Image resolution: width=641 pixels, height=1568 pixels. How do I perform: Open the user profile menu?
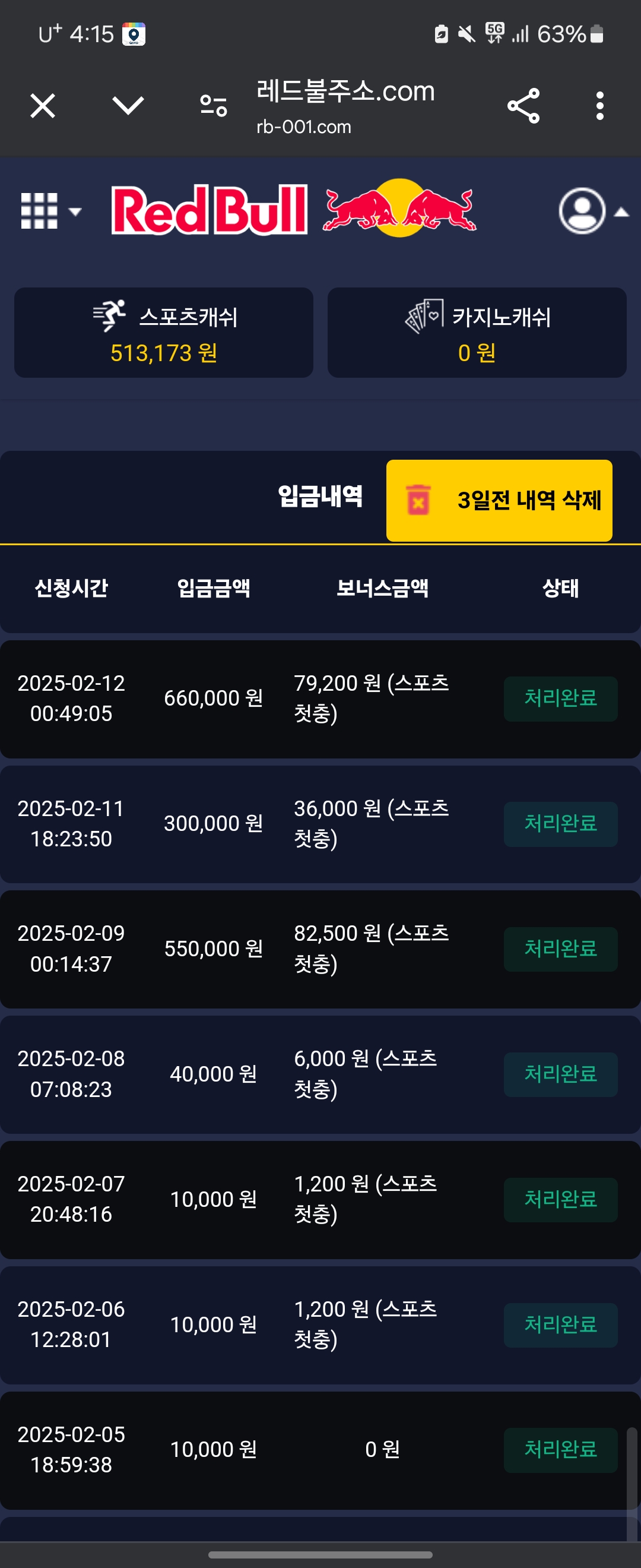click(x=594, y=211)
